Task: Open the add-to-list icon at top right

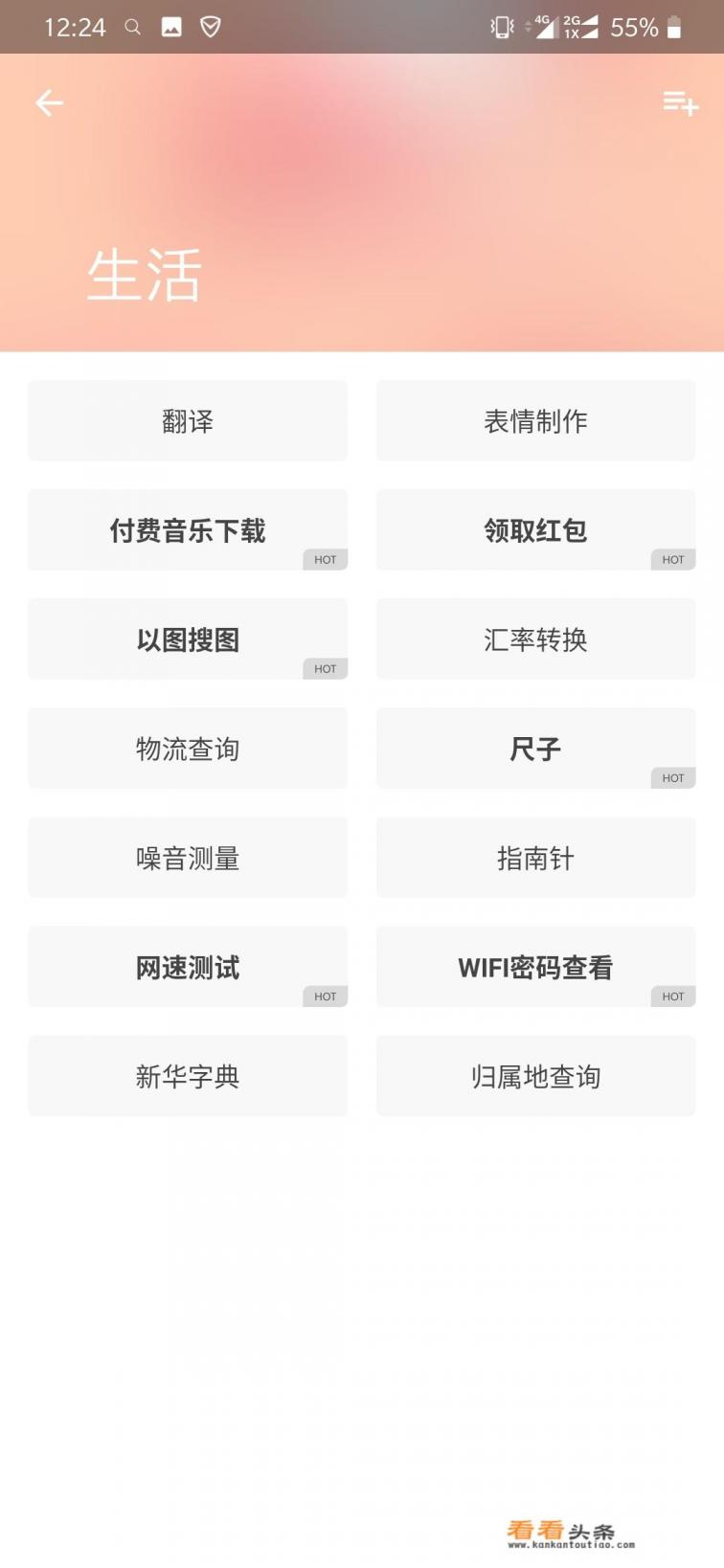Action: click(680, 104)
